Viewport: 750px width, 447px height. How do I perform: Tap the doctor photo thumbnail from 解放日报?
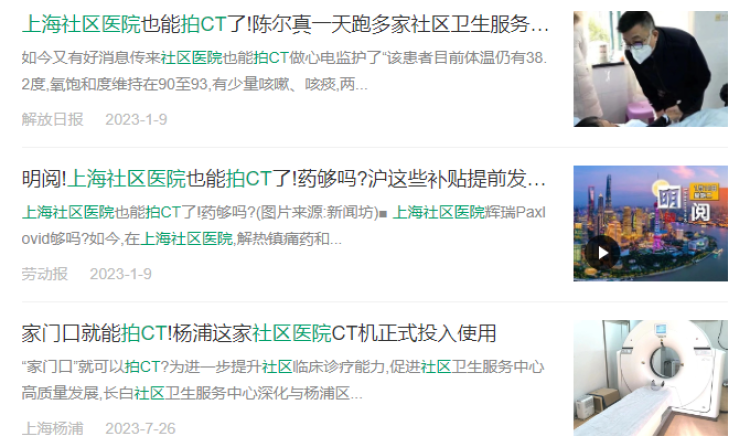pos(649,69)
